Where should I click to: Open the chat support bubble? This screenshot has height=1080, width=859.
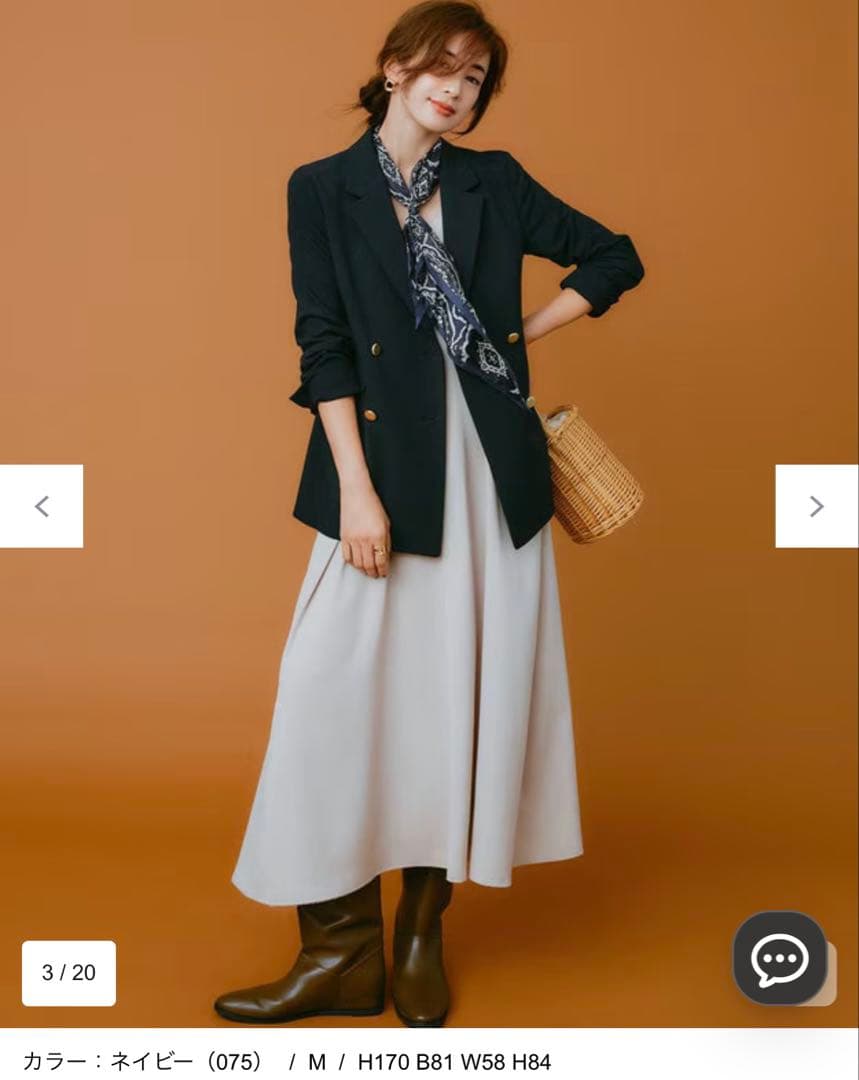click(780, 958)
